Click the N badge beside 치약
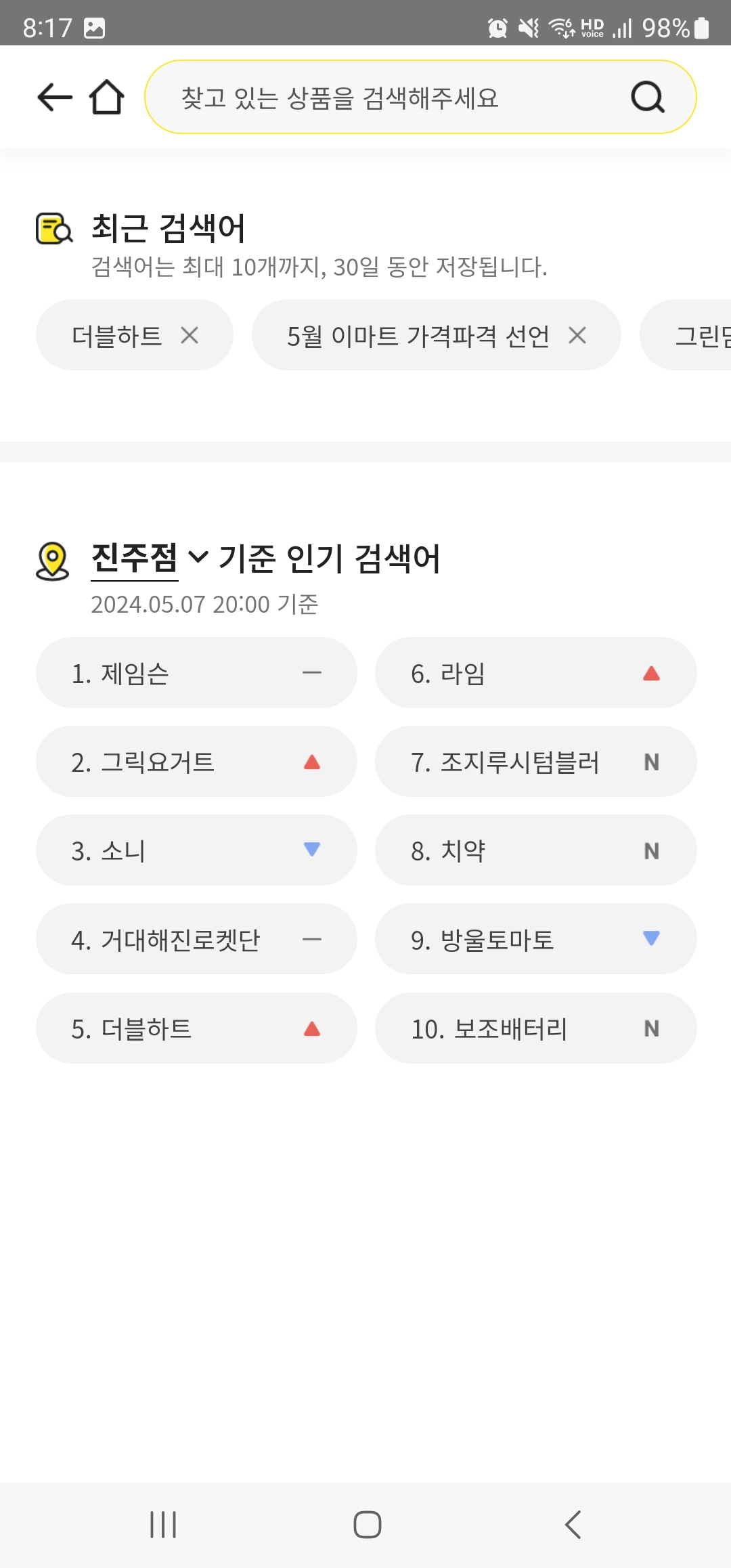The height and width of the screenshot is (1568, 731). pyautogui.click(x=650, y=850)
